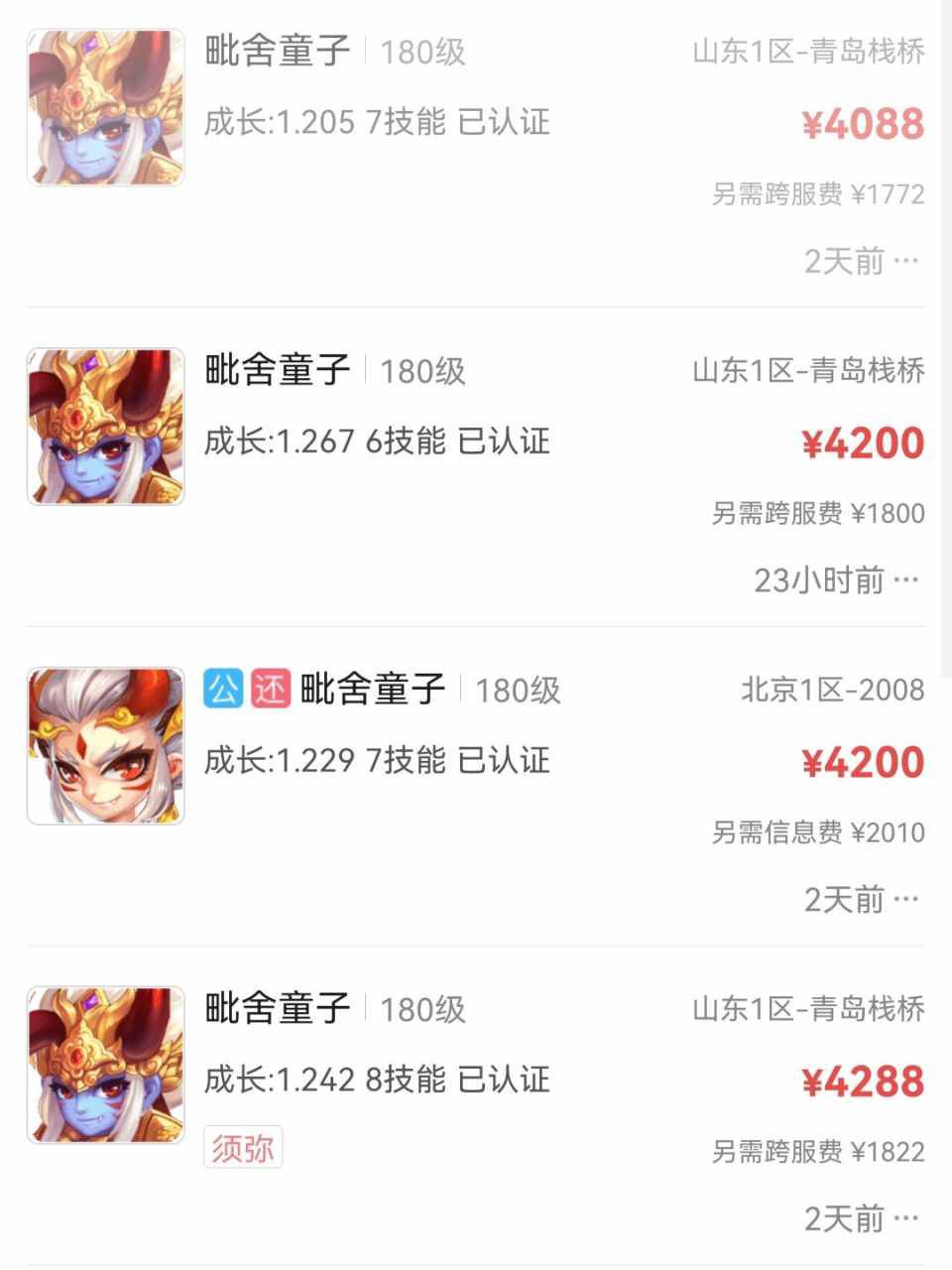Click the ellipsis beside the 北京 listing's 2天前
The width and height of the screenshot is (952, 1270).
[x=904, y=898]
